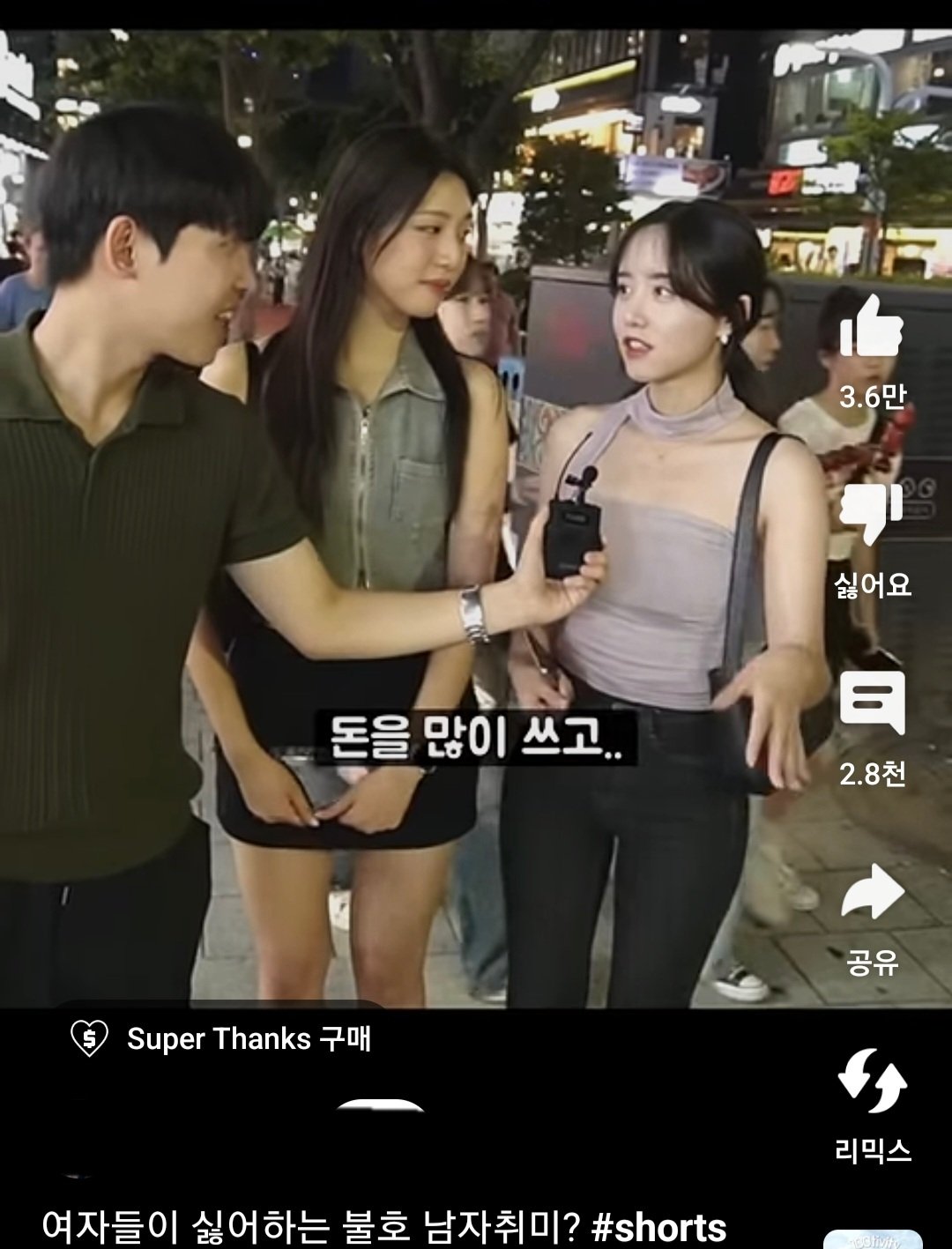Open the #shorts hashtag link
Image resolution: width=952 pixels, height=1249 pixels.
[x=658, y=1228]
